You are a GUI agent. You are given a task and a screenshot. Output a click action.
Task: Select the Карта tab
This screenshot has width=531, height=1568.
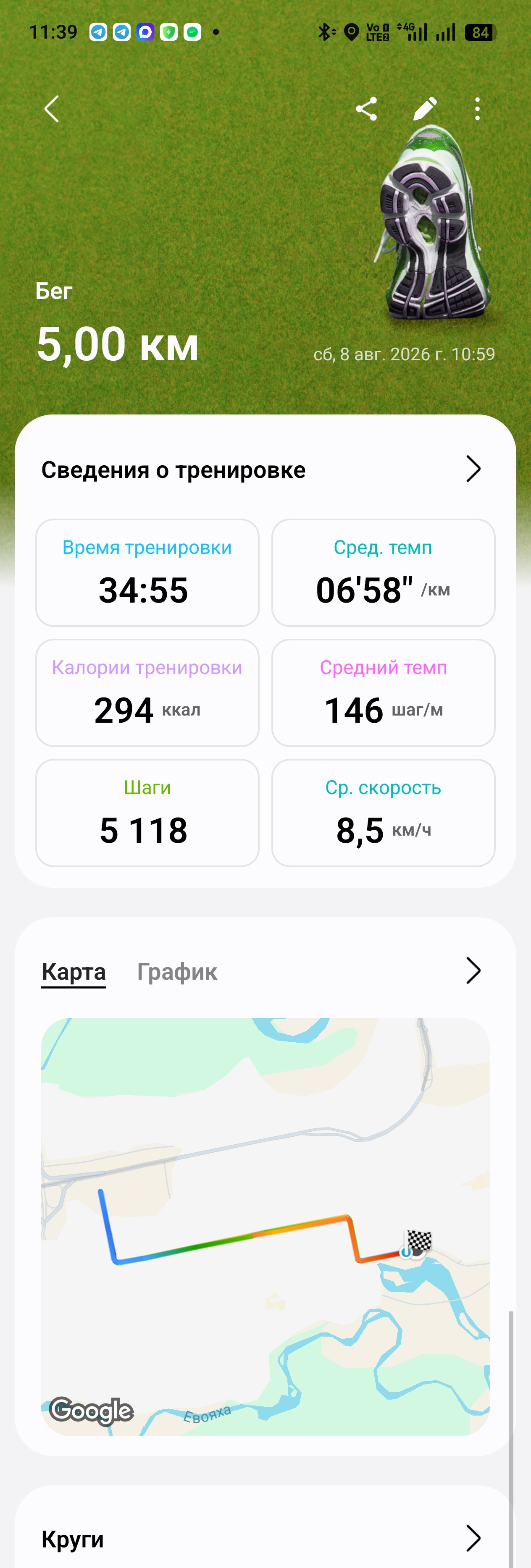coord(74,972)
